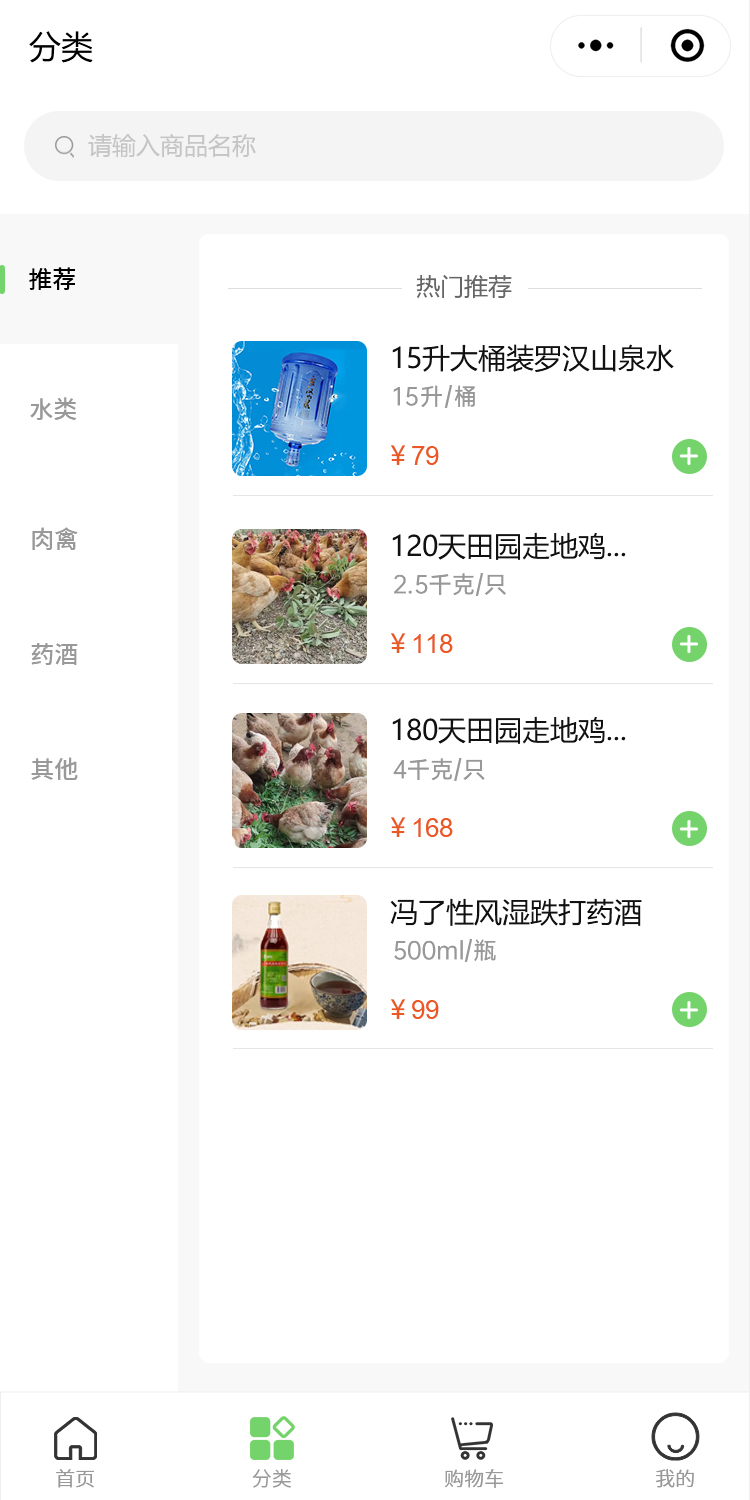This screenshot has height=1500, width=750.
Task: Open the 购物车 tab
Action: tap(473, 1450)
